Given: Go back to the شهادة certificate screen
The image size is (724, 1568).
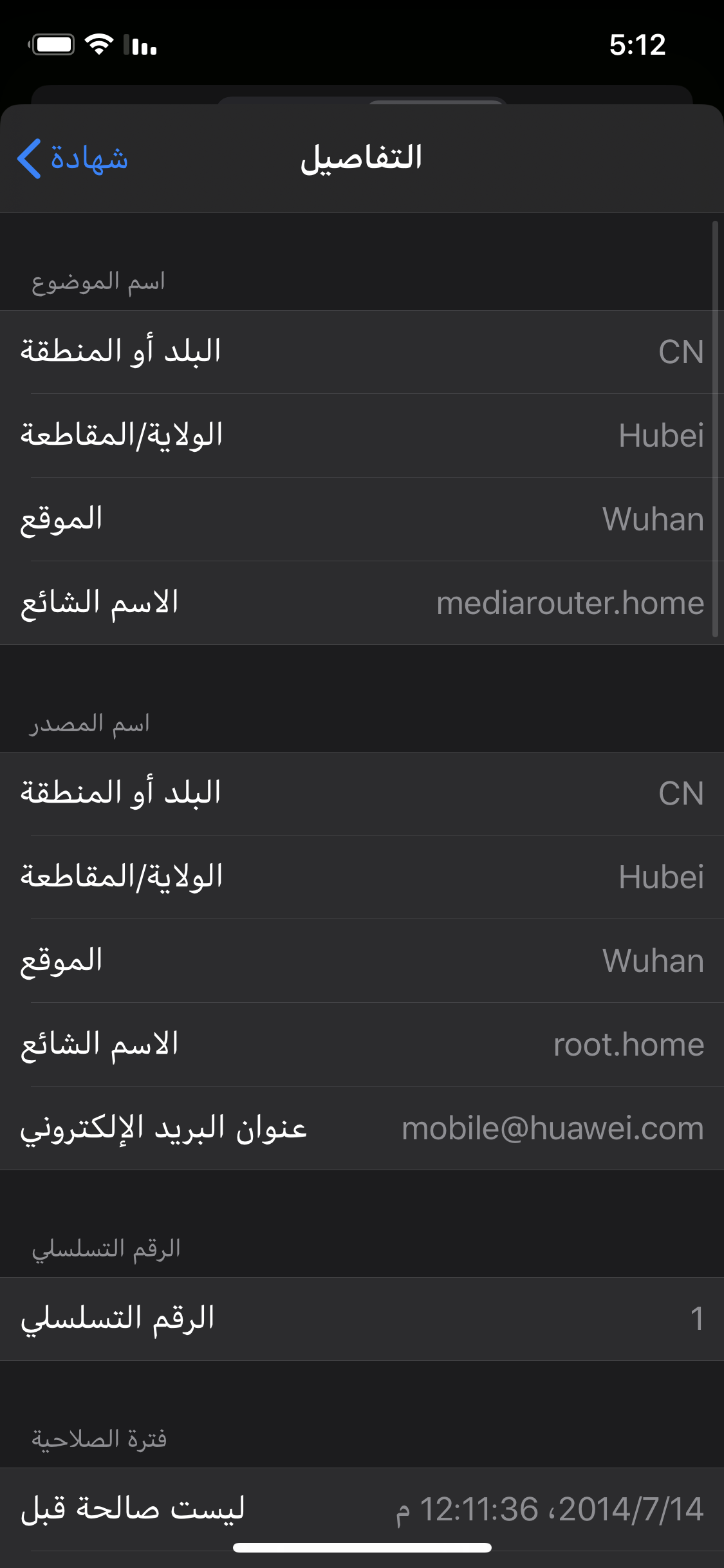Looking at the screenshot, I should point(73,158).
